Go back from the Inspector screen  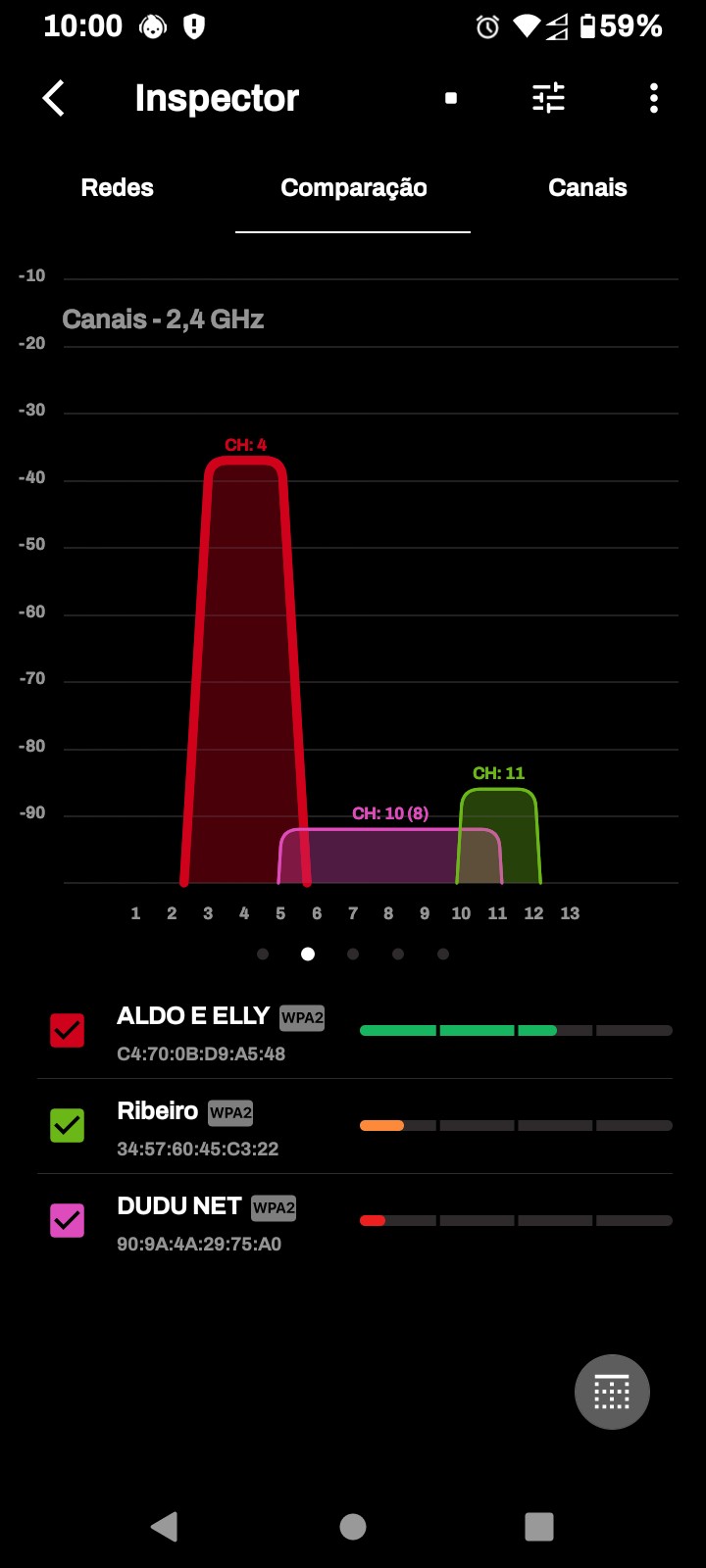55,98
